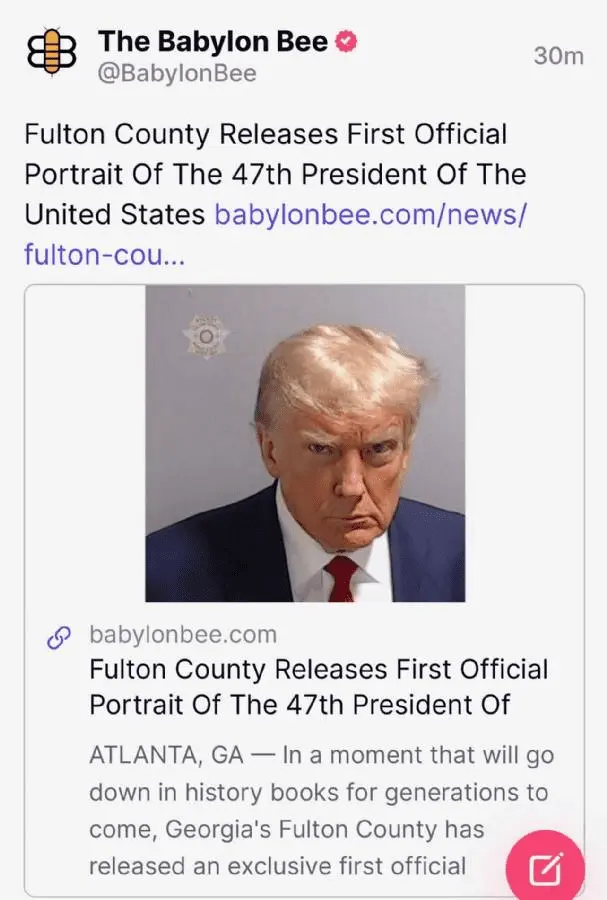Viewport: 607px width, 900px height.
Task: Open the babylonbee.com/news link in the post
Action: click(368, 214)
